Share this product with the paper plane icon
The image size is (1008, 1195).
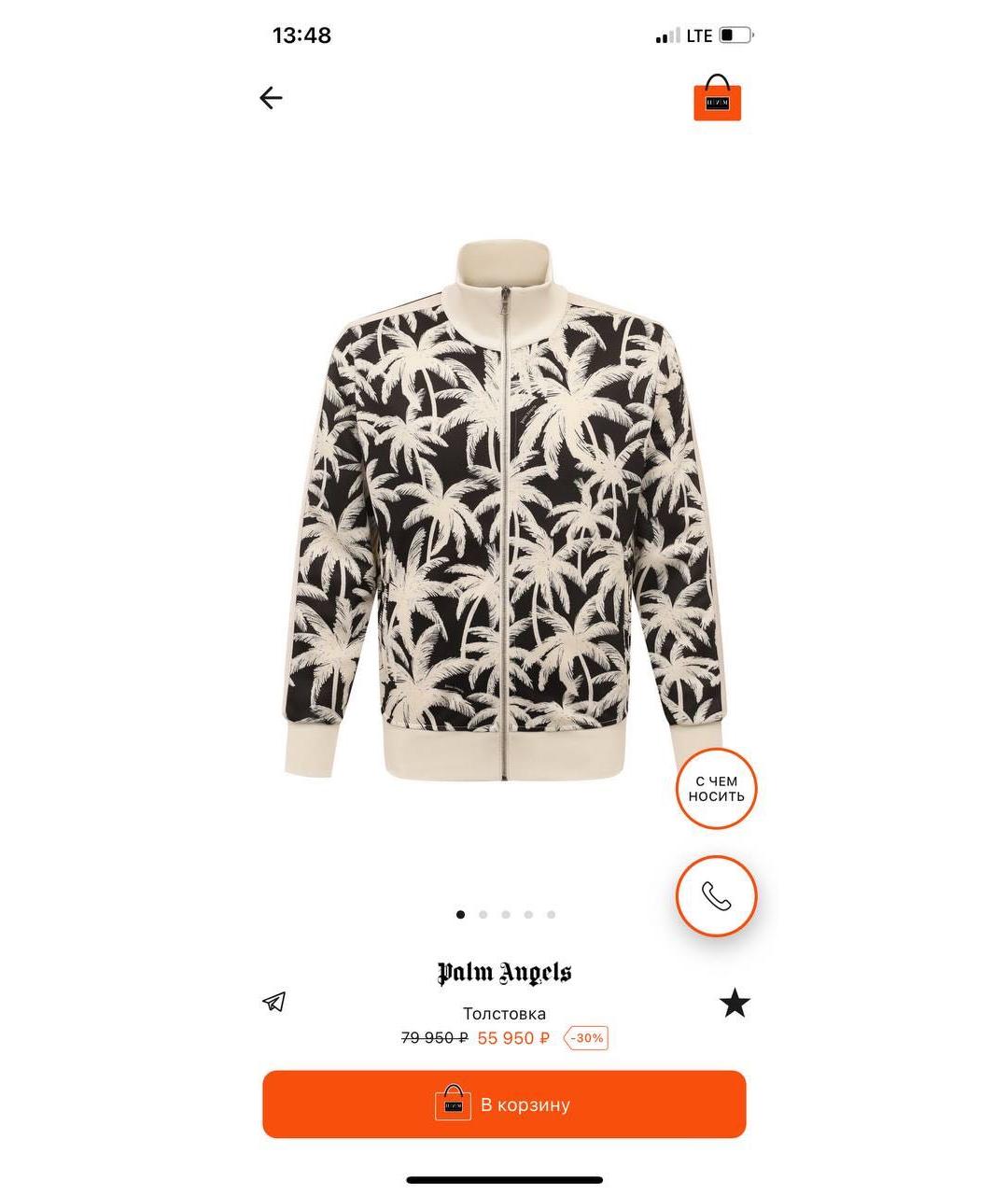tap(274, 1002)
